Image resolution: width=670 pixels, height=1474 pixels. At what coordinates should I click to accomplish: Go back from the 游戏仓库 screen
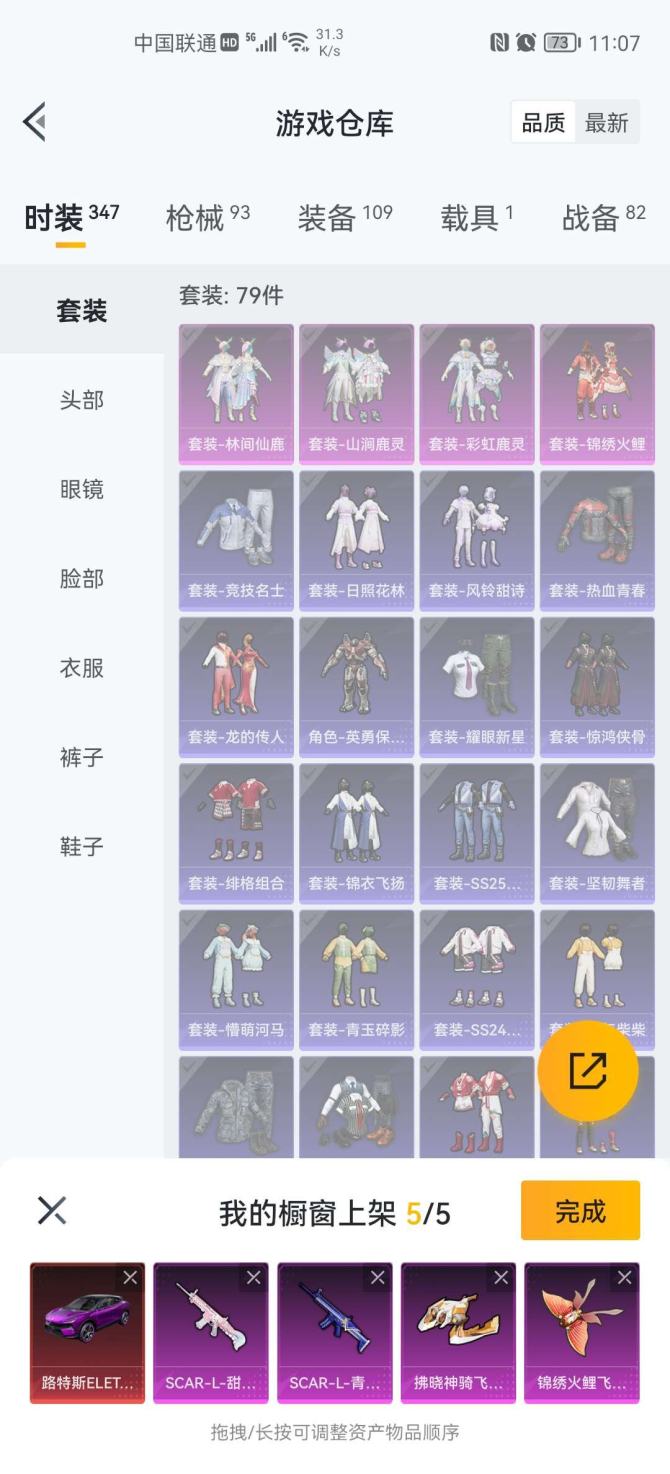point(35,122)
